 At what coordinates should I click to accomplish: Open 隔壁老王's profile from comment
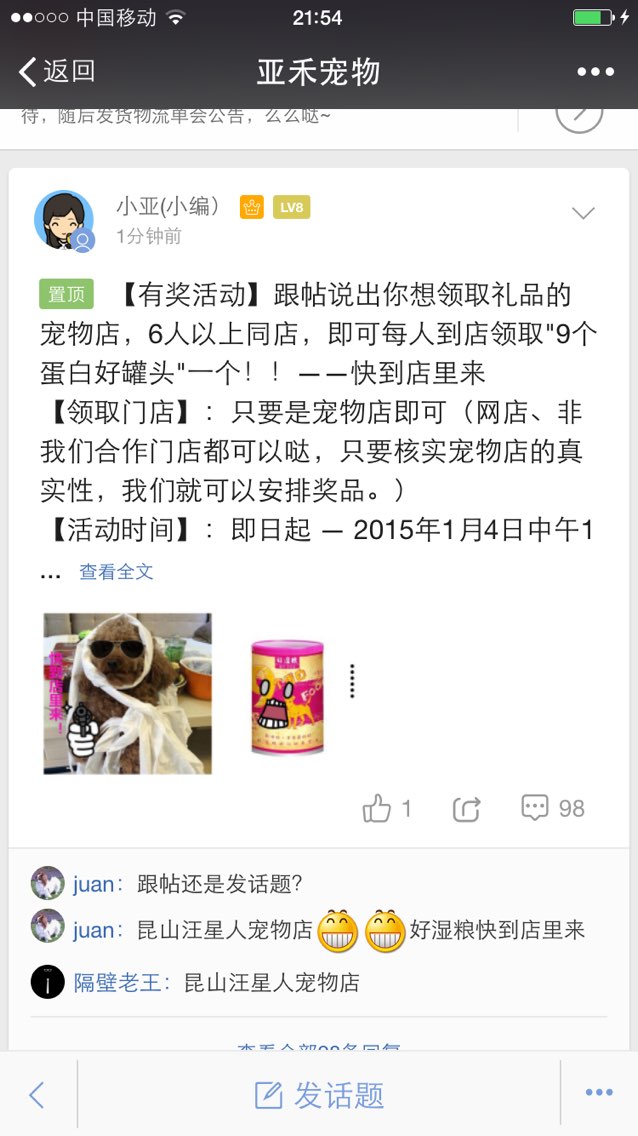coord(48,982)
